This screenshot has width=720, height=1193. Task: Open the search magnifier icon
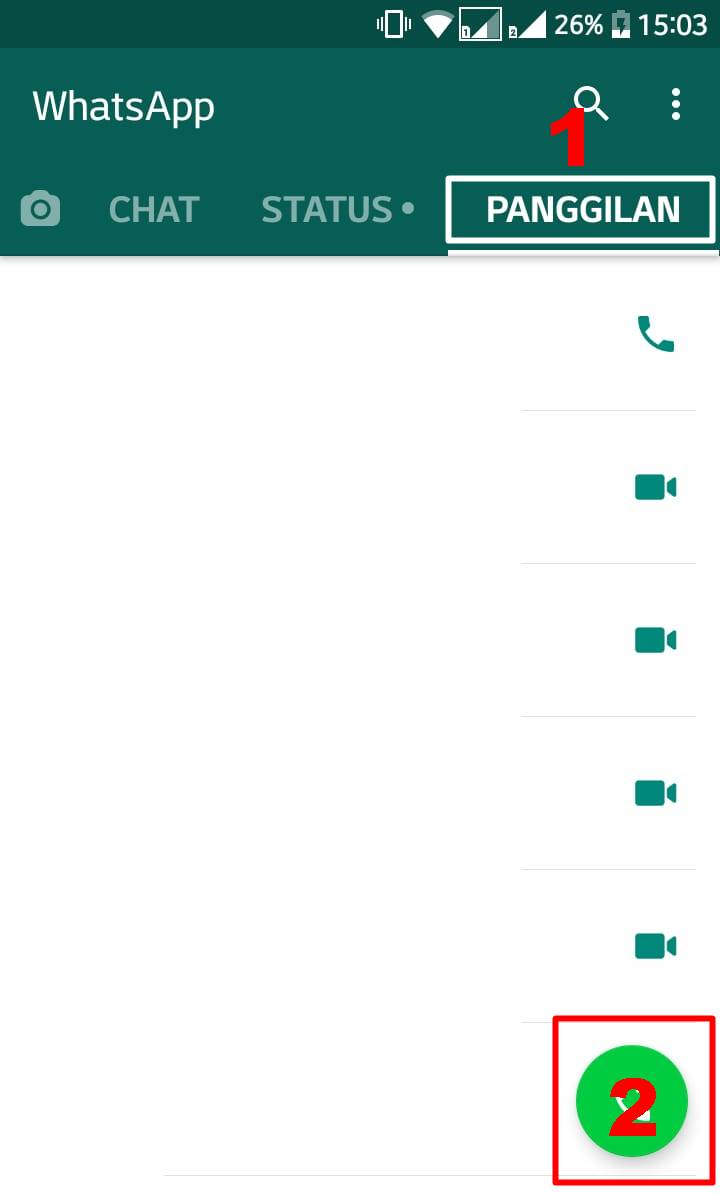[x=591, y=103]
